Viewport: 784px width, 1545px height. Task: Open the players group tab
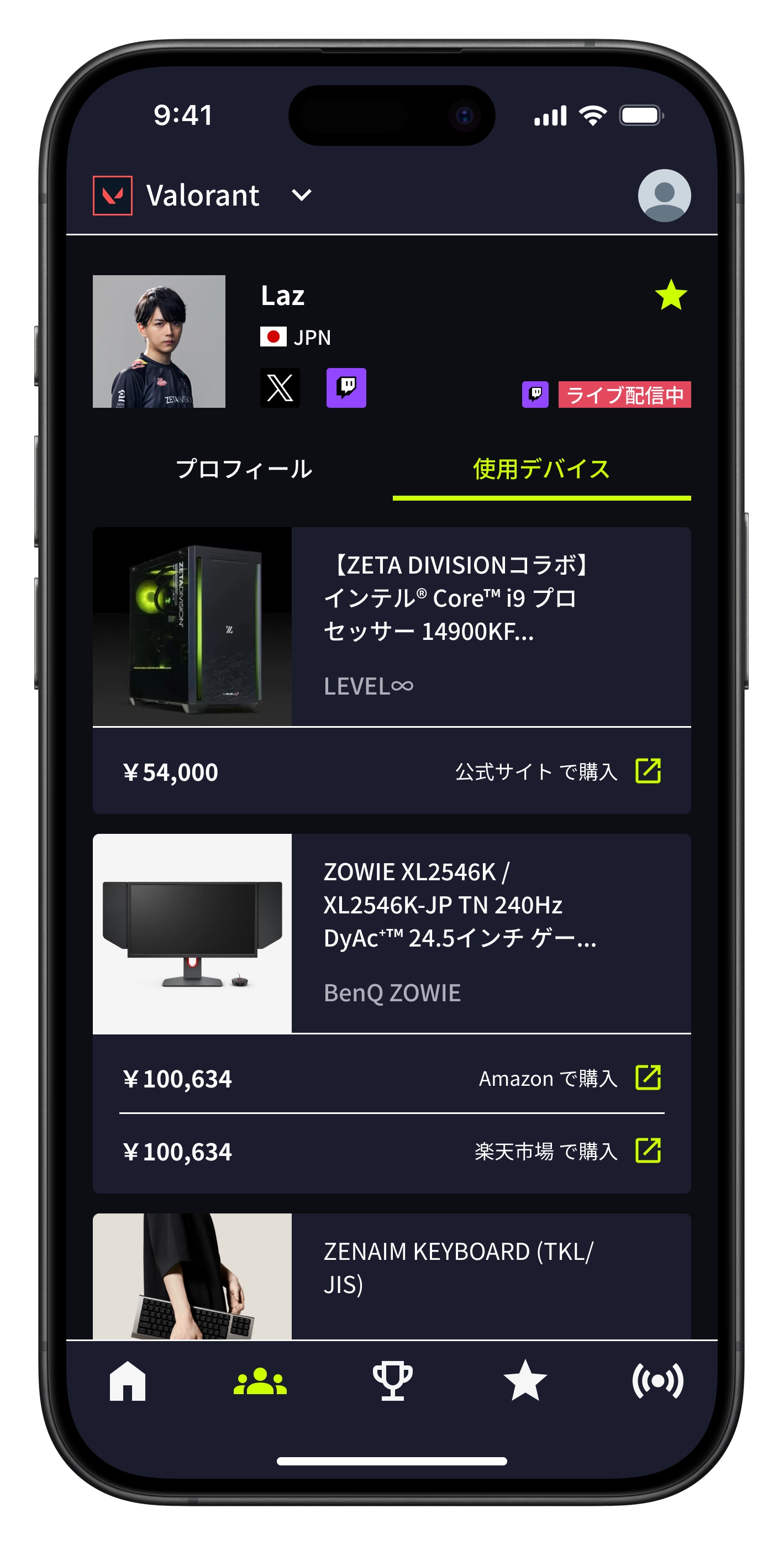click(x=260, y=1381)
